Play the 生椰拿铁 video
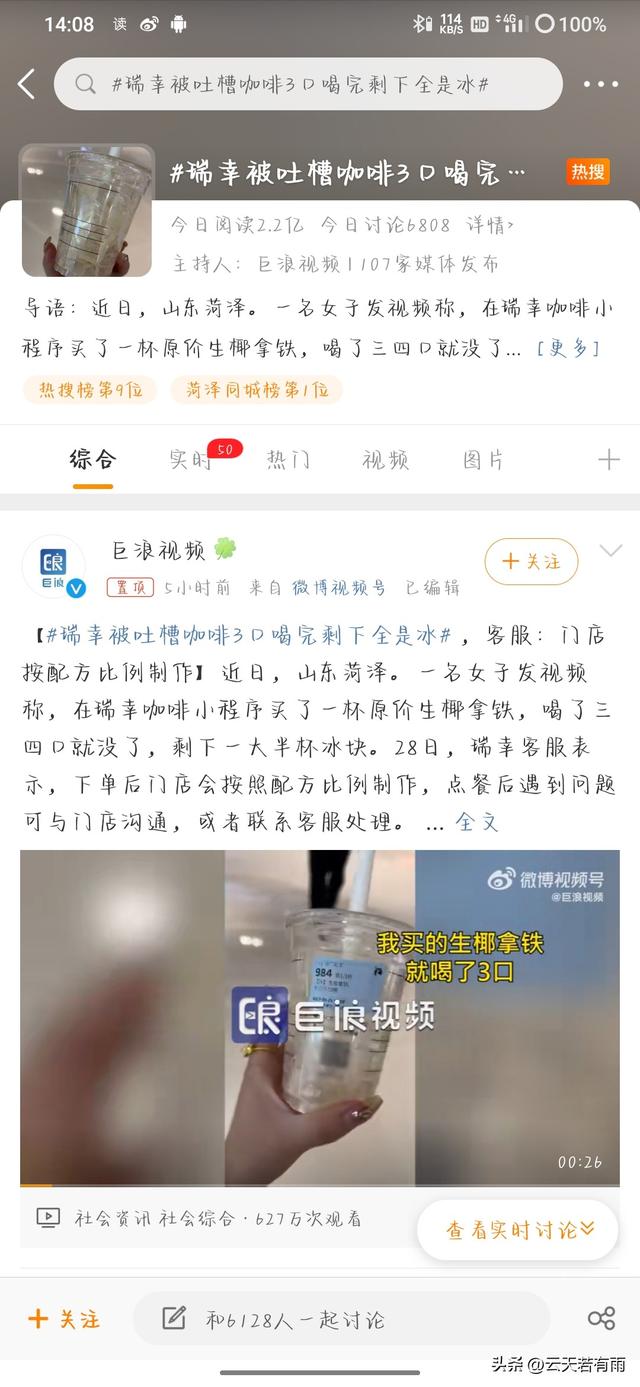This screenshot has height=1387, width=640. pyautogui.click(x=320, y=1017)
